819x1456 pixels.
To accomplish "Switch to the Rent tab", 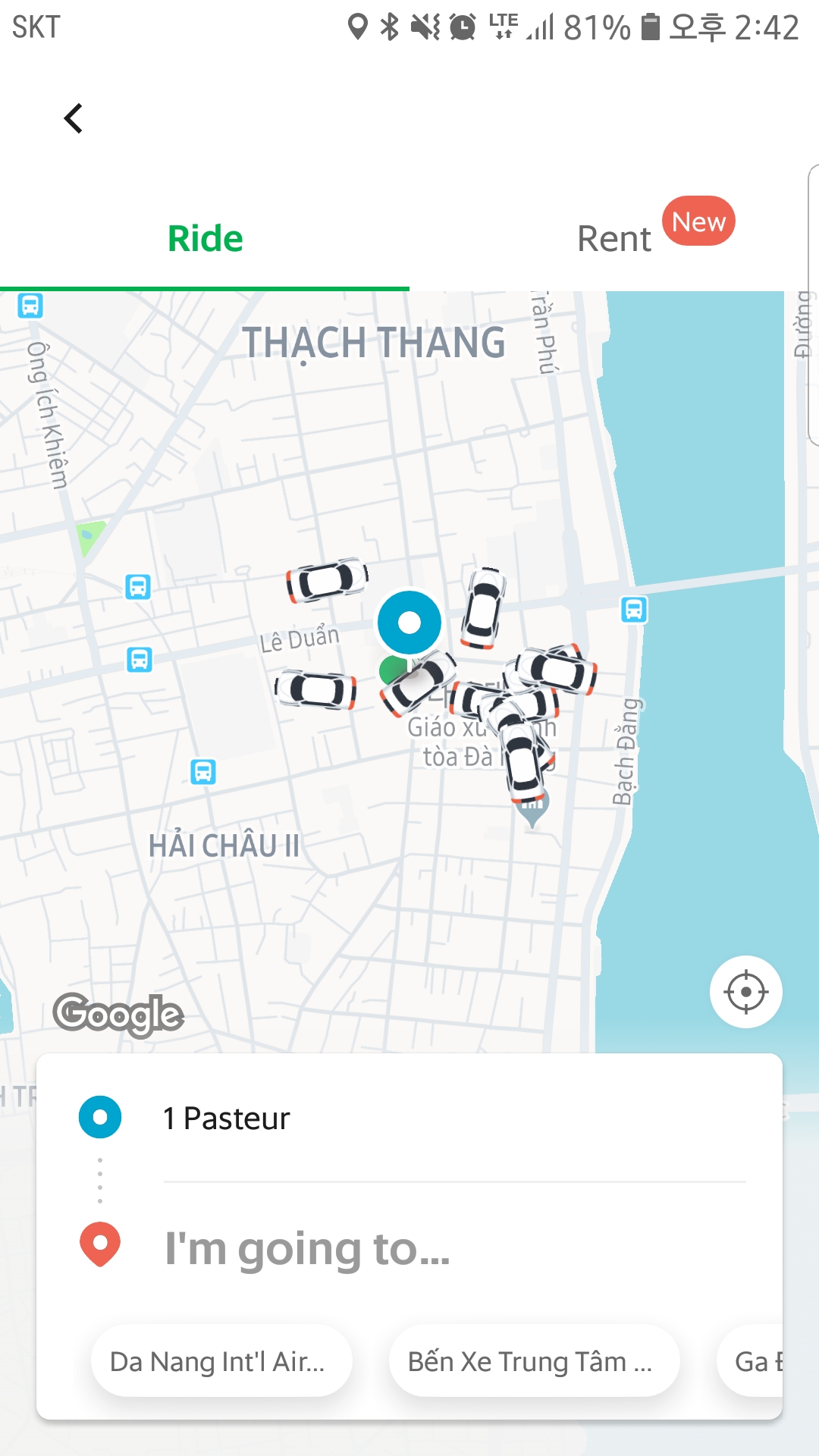I will [x=614, y=238].
